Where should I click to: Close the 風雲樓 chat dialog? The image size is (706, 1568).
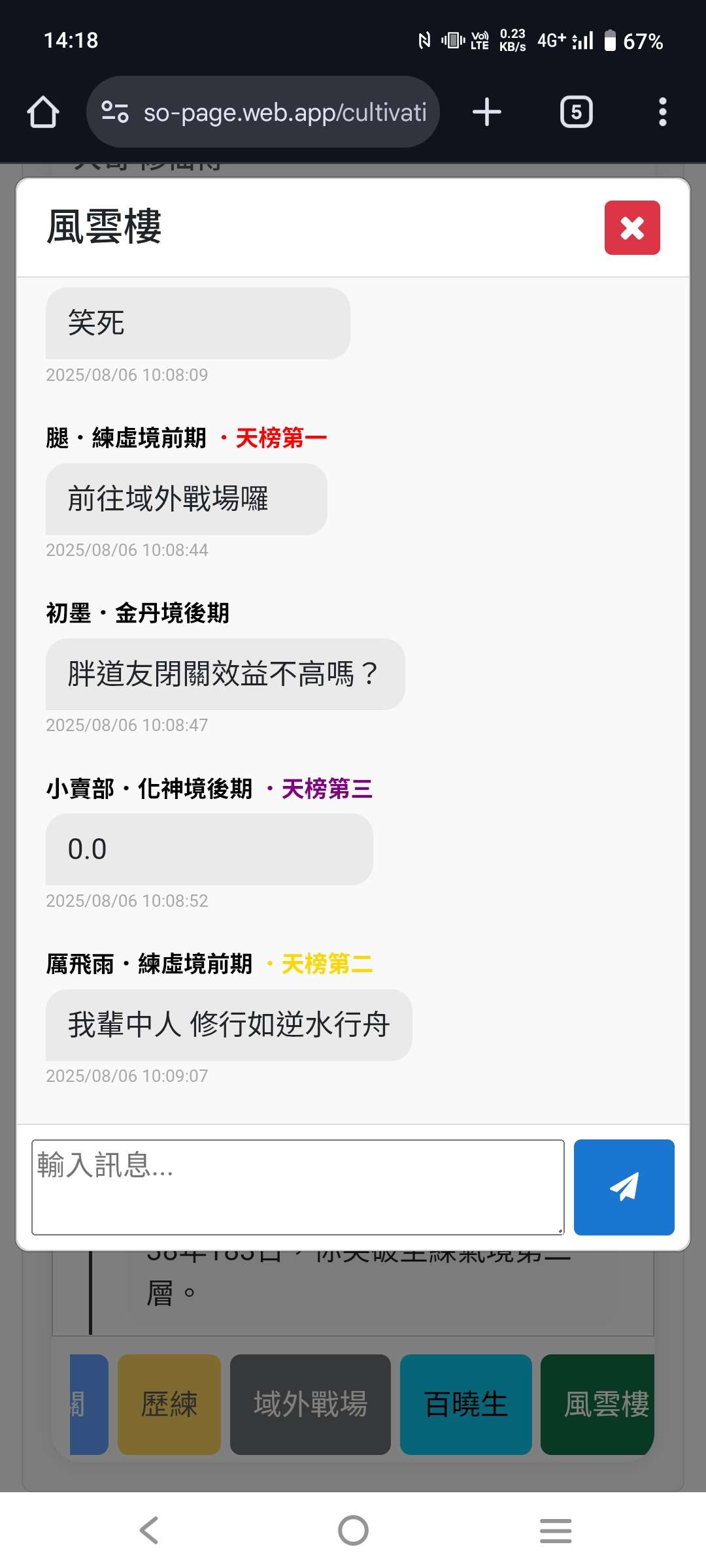631,228
